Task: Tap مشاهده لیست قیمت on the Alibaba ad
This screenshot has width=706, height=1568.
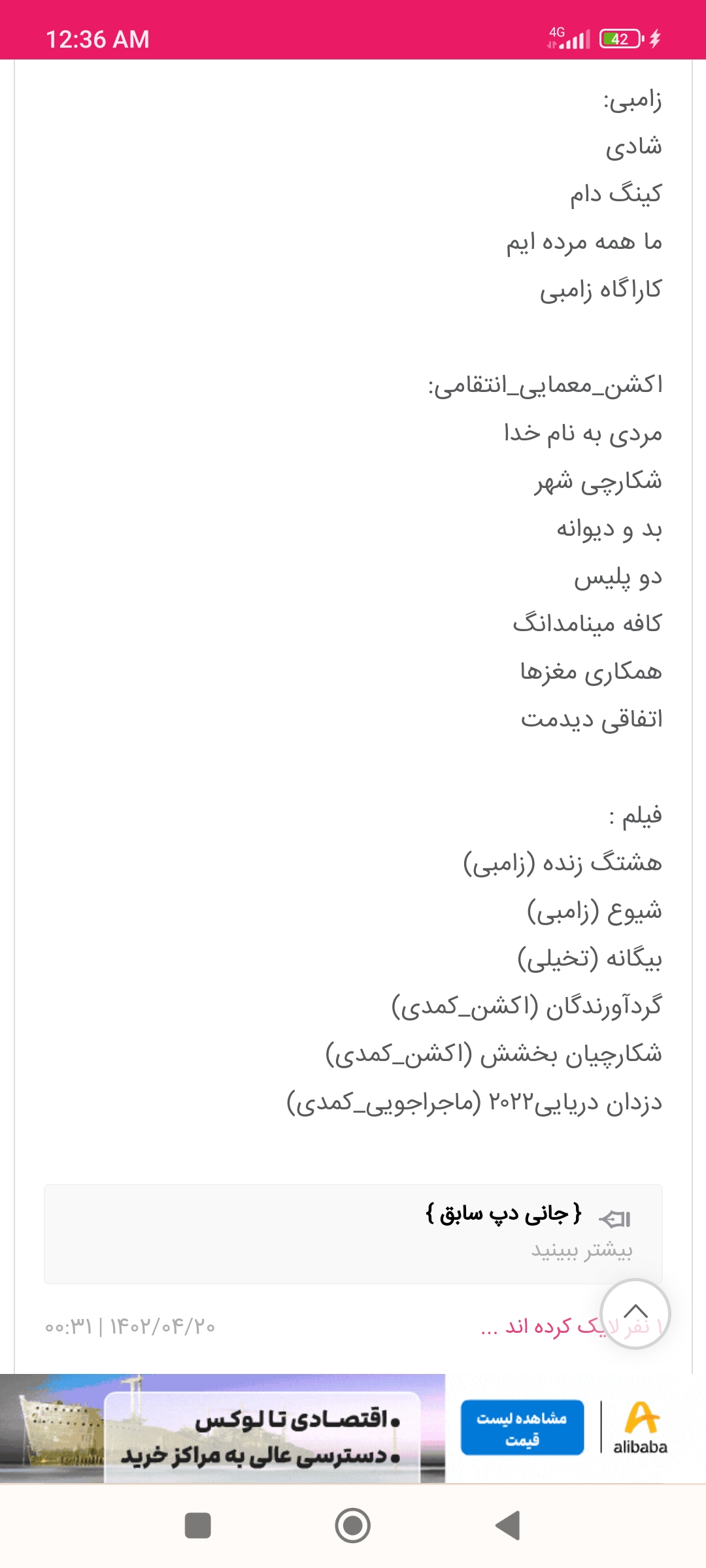Action: point(522,1428)
